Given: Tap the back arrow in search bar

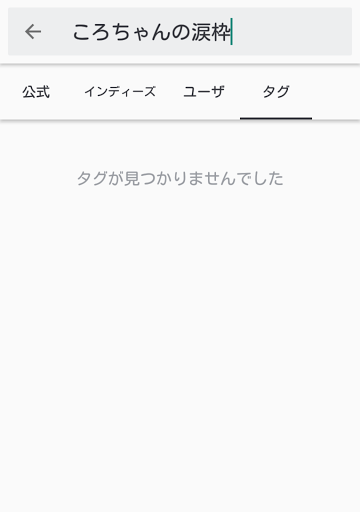Looking at the screenshot, I should click(x=33, y=32).
